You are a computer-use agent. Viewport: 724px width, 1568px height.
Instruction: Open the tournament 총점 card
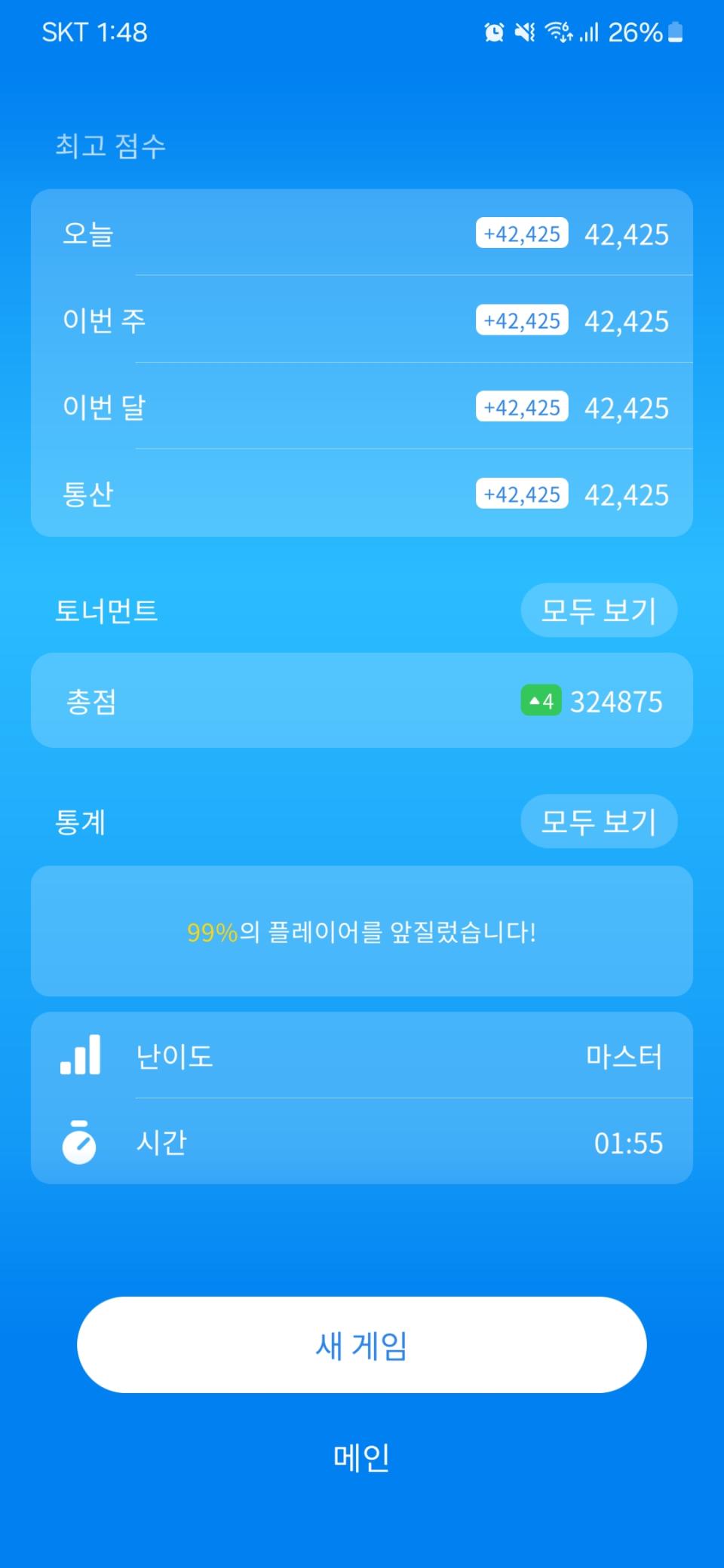tap(362, 700)
